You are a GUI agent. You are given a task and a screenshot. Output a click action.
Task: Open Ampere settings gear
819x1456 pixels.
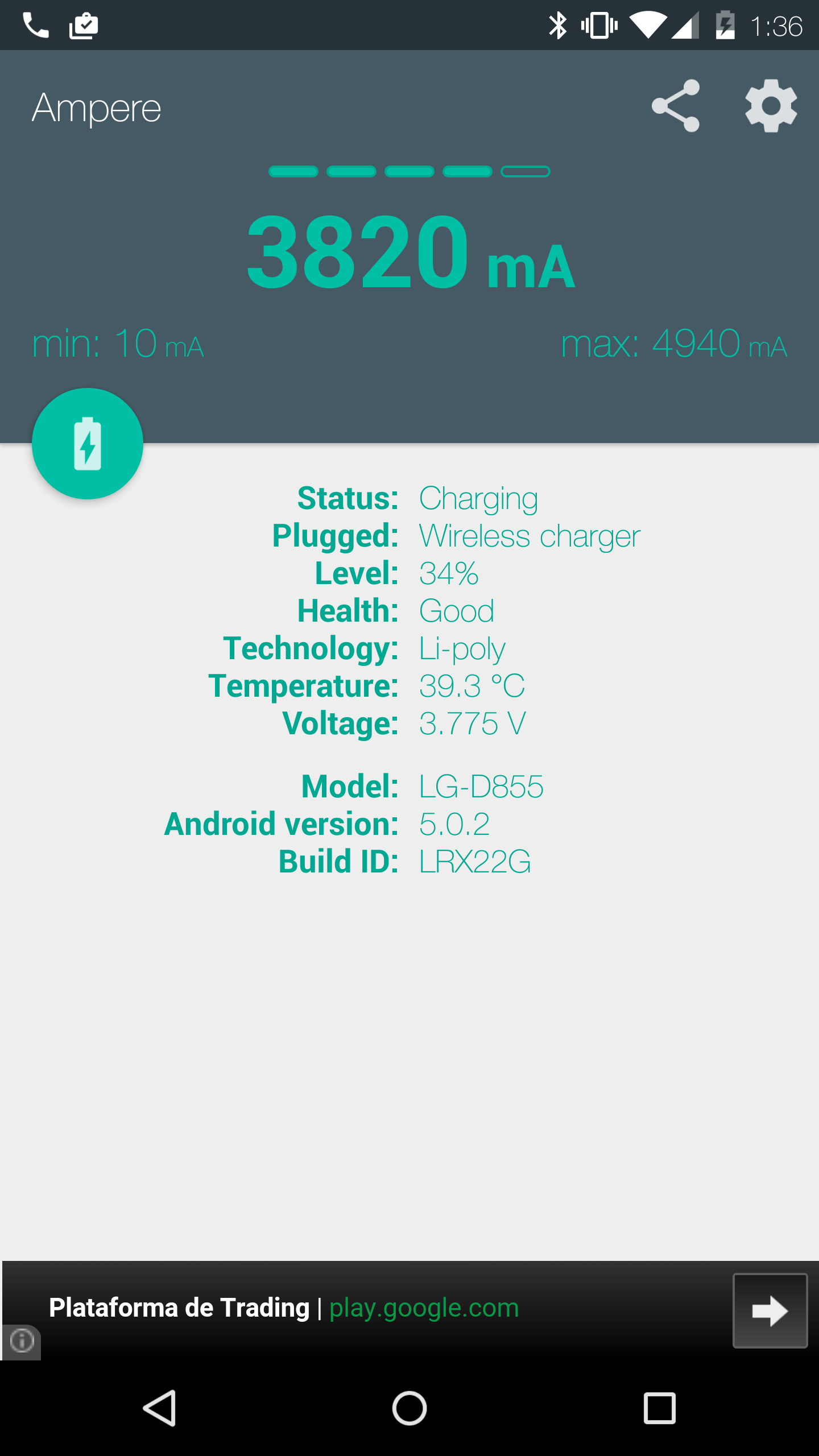(x=771, y=106)
